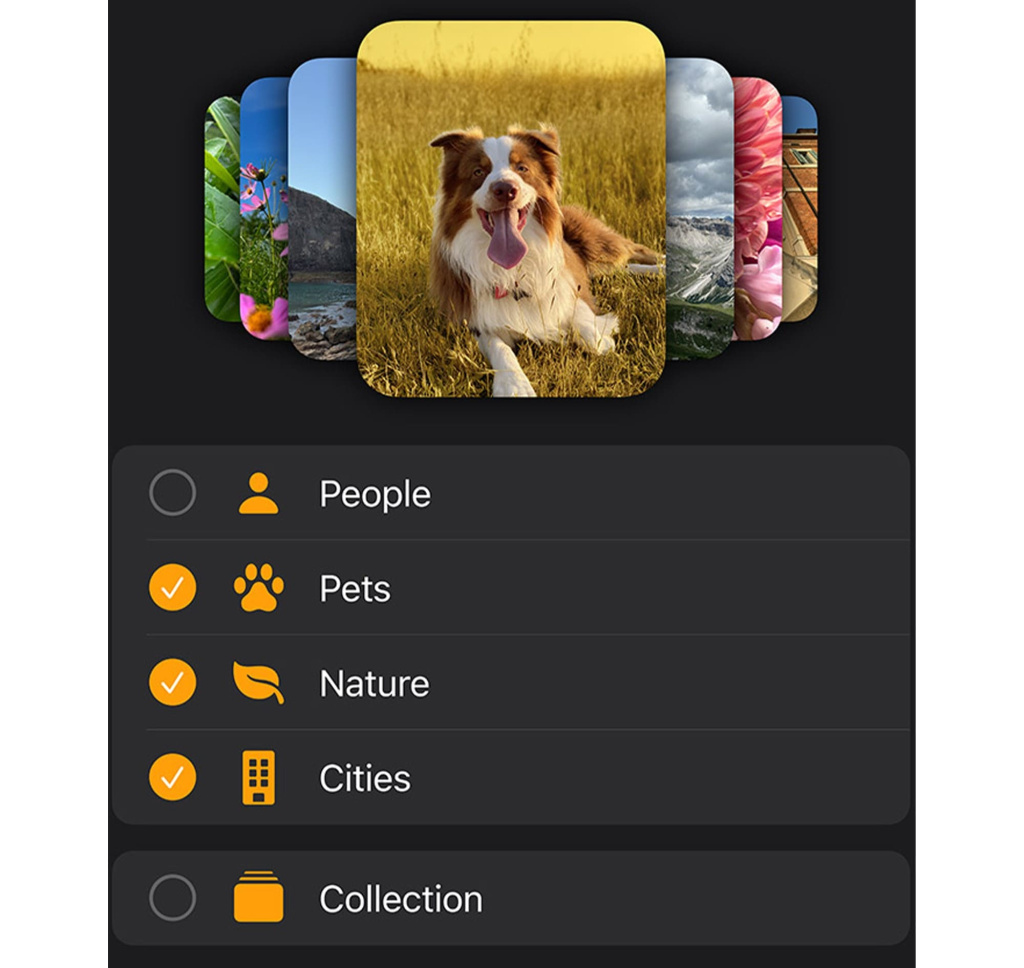Screen dimensions: 1024x968
Task: Select the People category
Action: tap(172, 493)
